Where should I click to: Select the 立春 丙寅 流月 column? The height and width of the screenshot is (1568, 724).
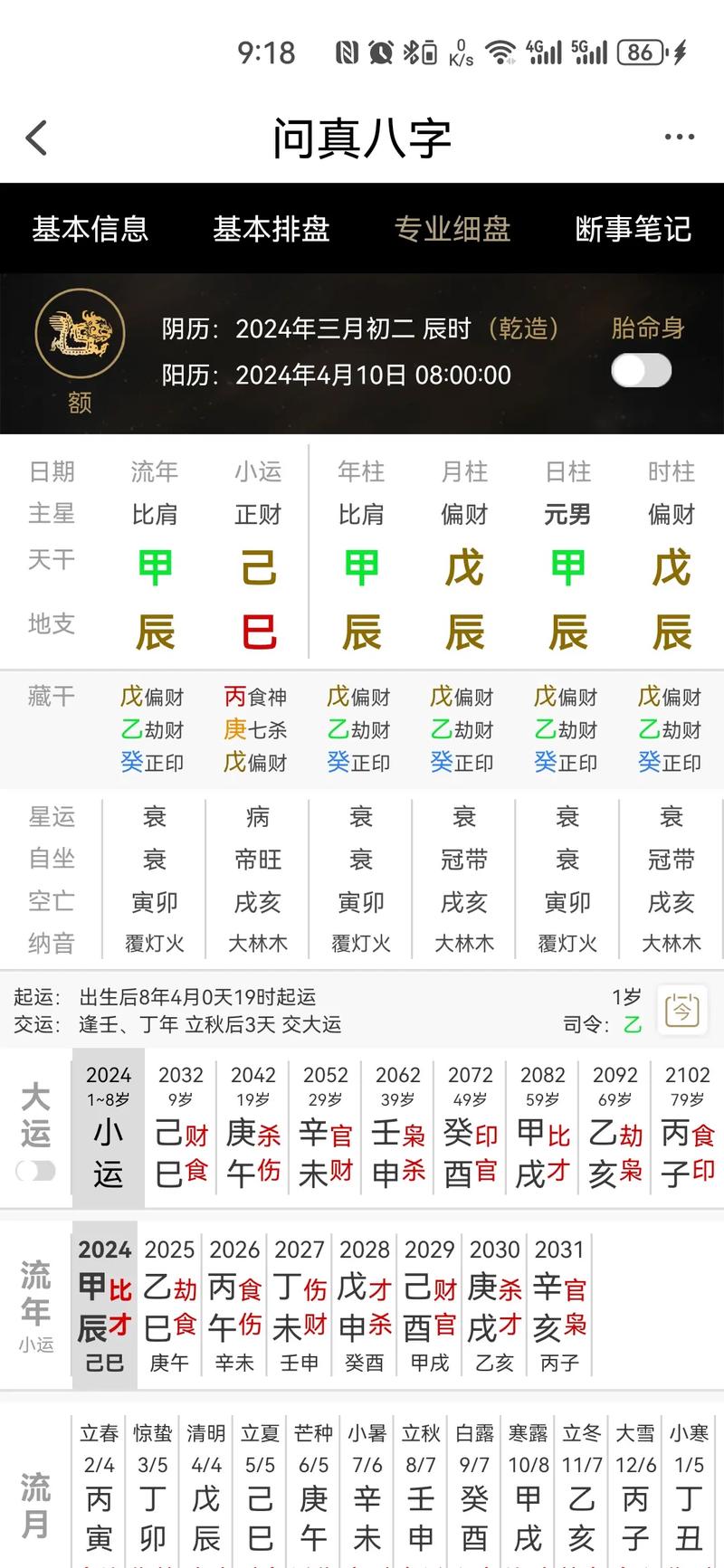[x=100, y=1488]
